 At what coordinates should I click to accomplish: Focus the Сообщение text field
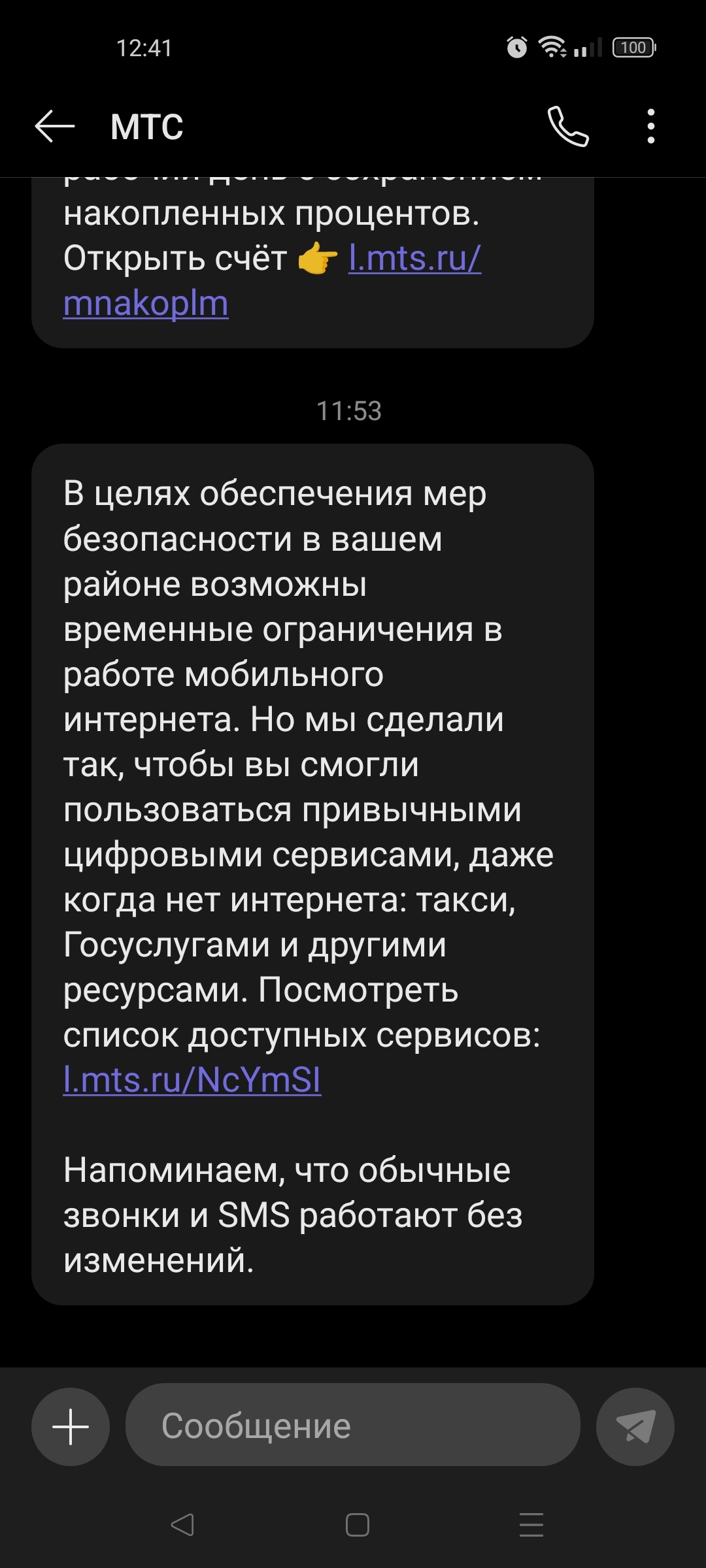(353, 1425)
